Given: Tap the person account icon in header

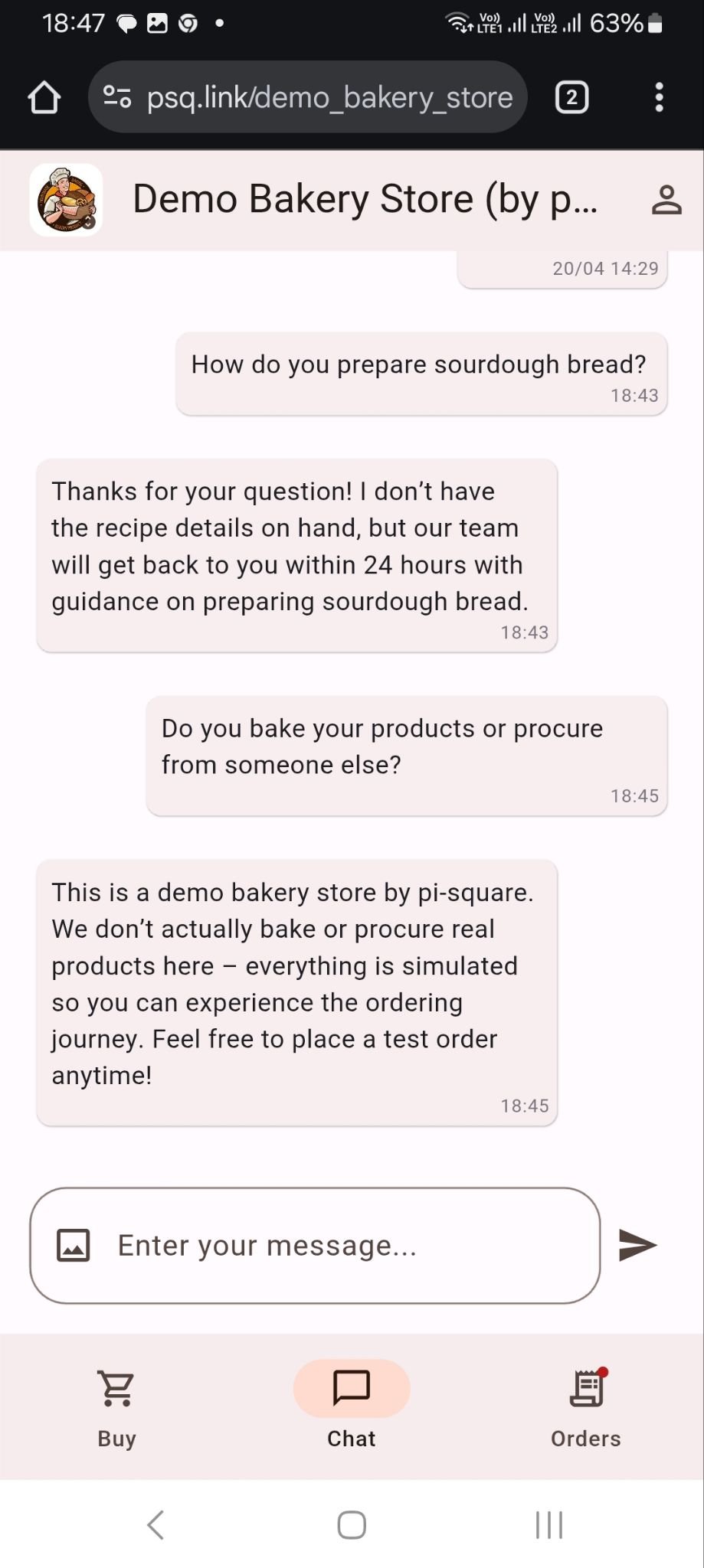Looking at the screenshot, I should coord(667,201).
